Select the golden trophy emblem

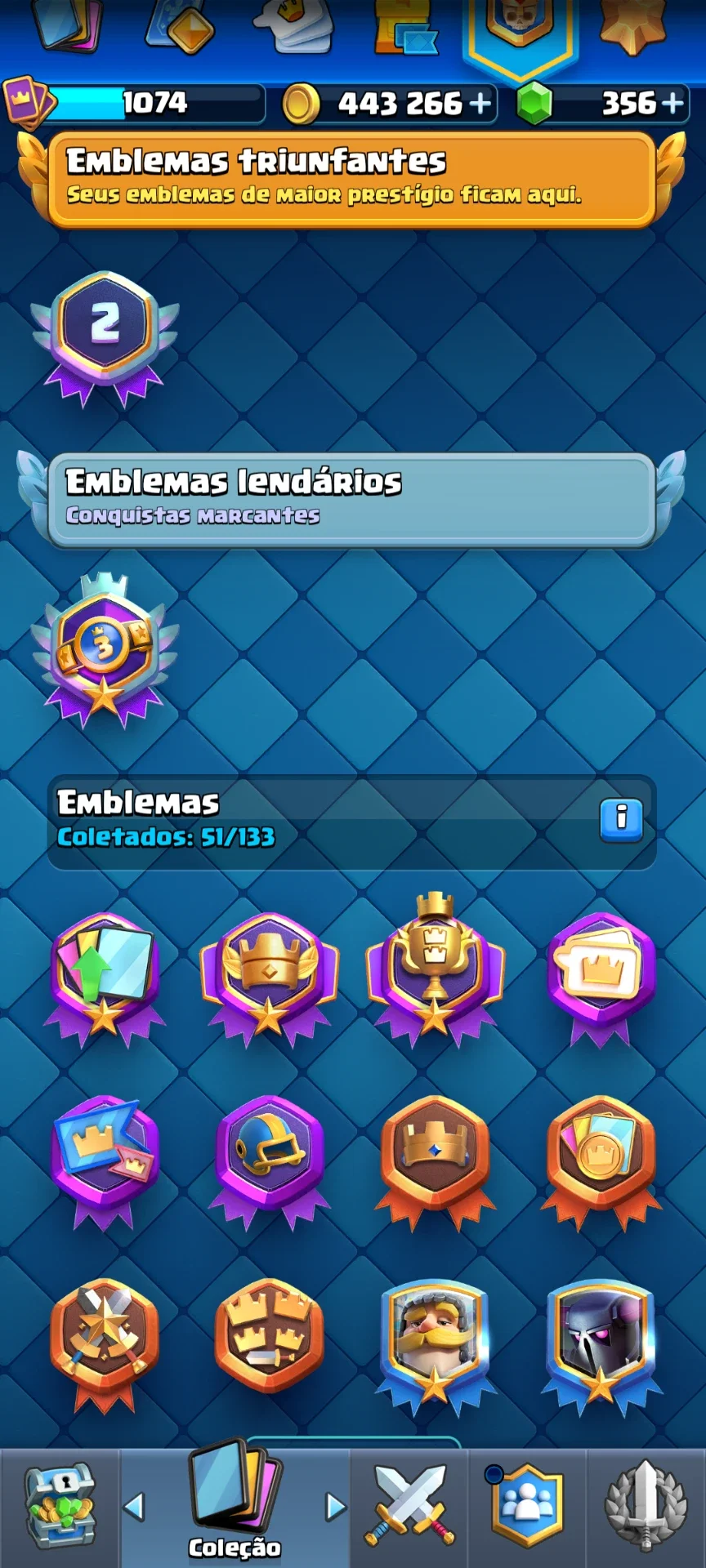(435, 971)
